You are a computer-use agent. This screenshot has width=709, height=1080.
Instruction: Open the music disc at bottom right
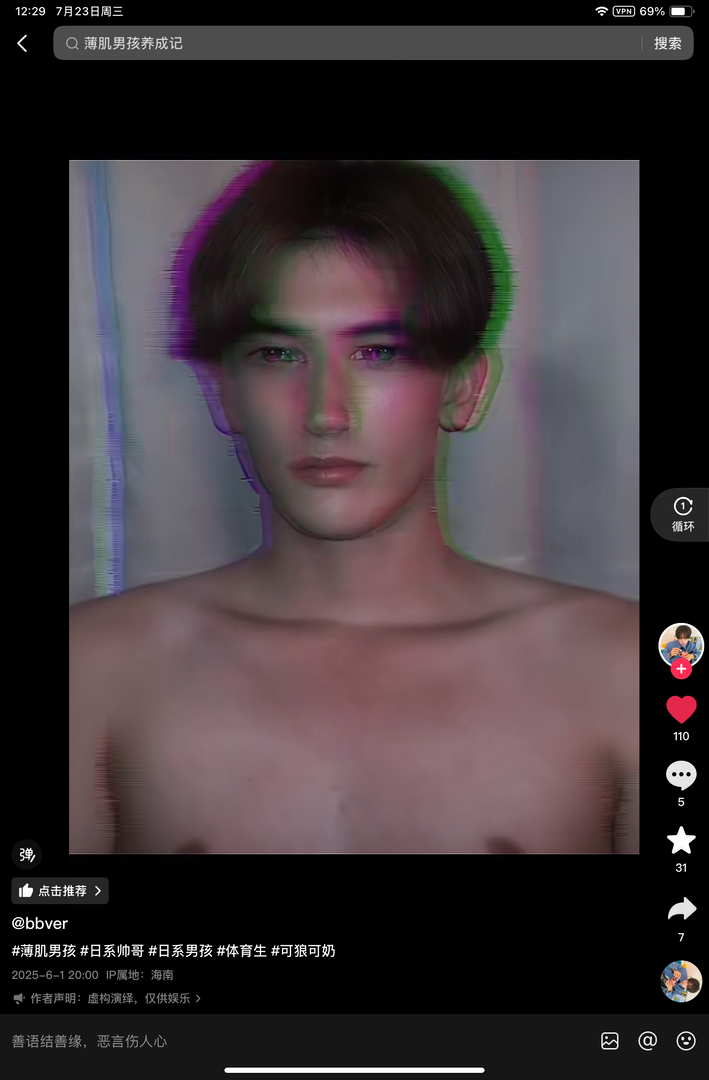[x=681, y=981]
